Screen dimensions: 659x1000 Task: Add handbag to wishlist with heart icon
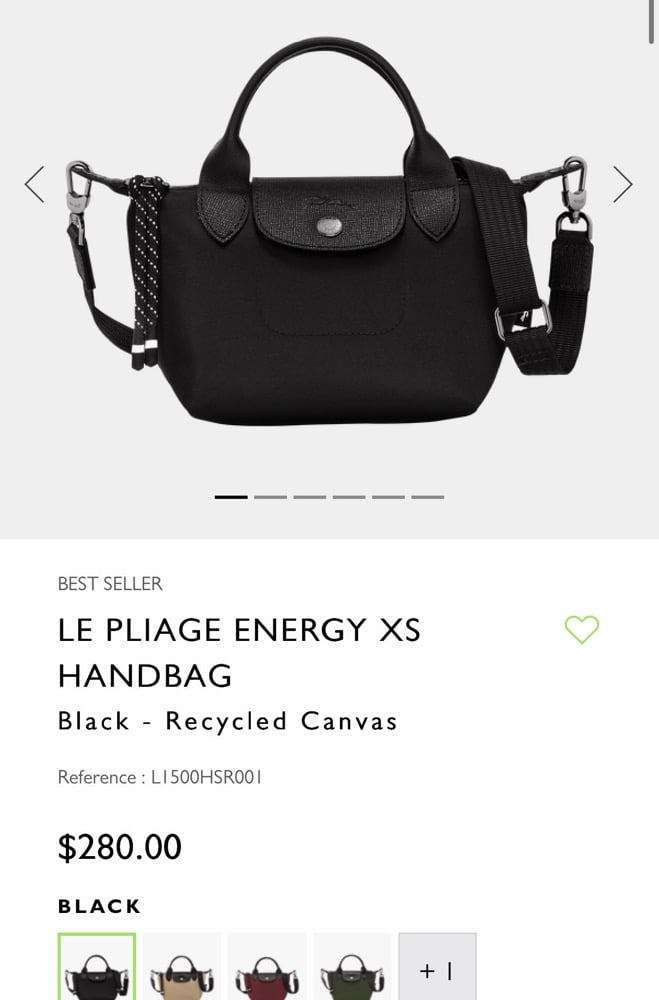click(582, 629)
